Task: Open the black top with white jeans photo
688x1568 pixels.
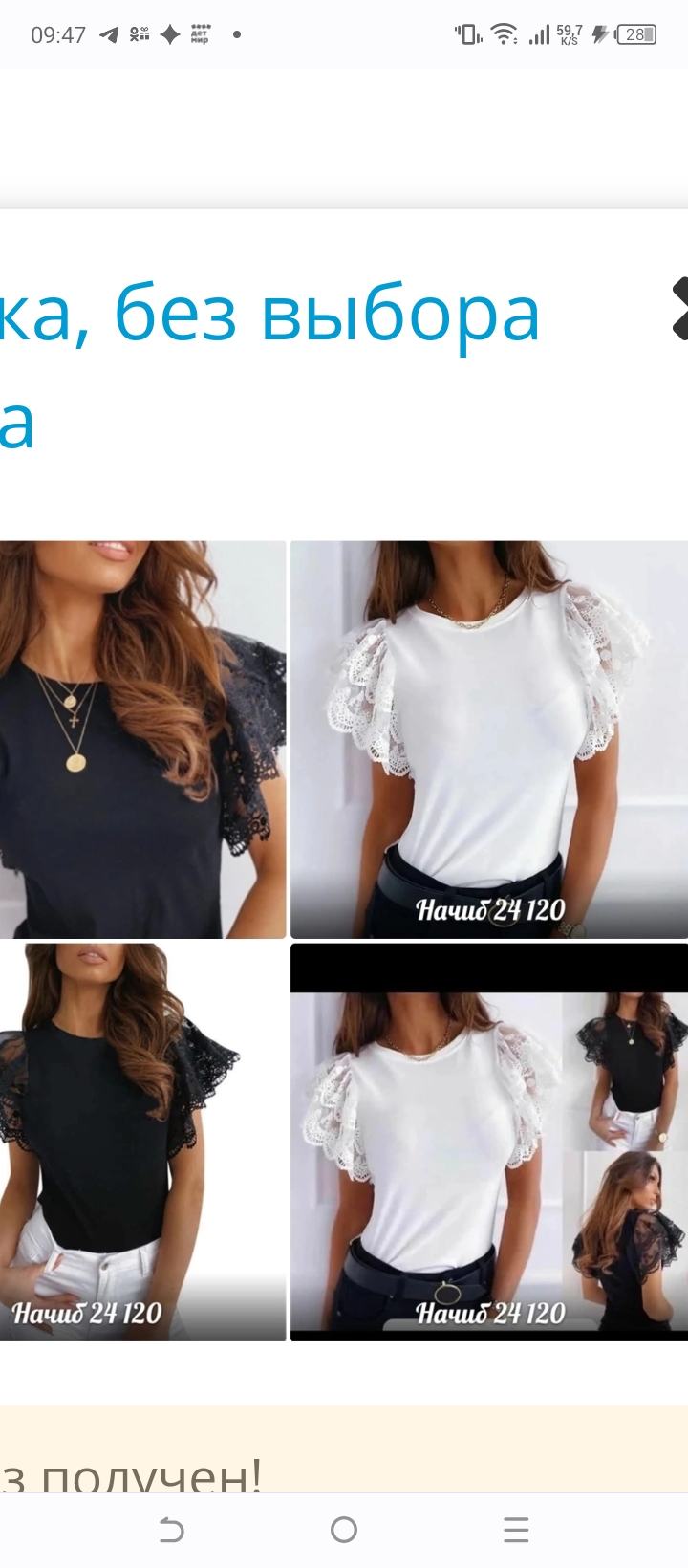Action: pyautogui.click(x=141, y=1142)
